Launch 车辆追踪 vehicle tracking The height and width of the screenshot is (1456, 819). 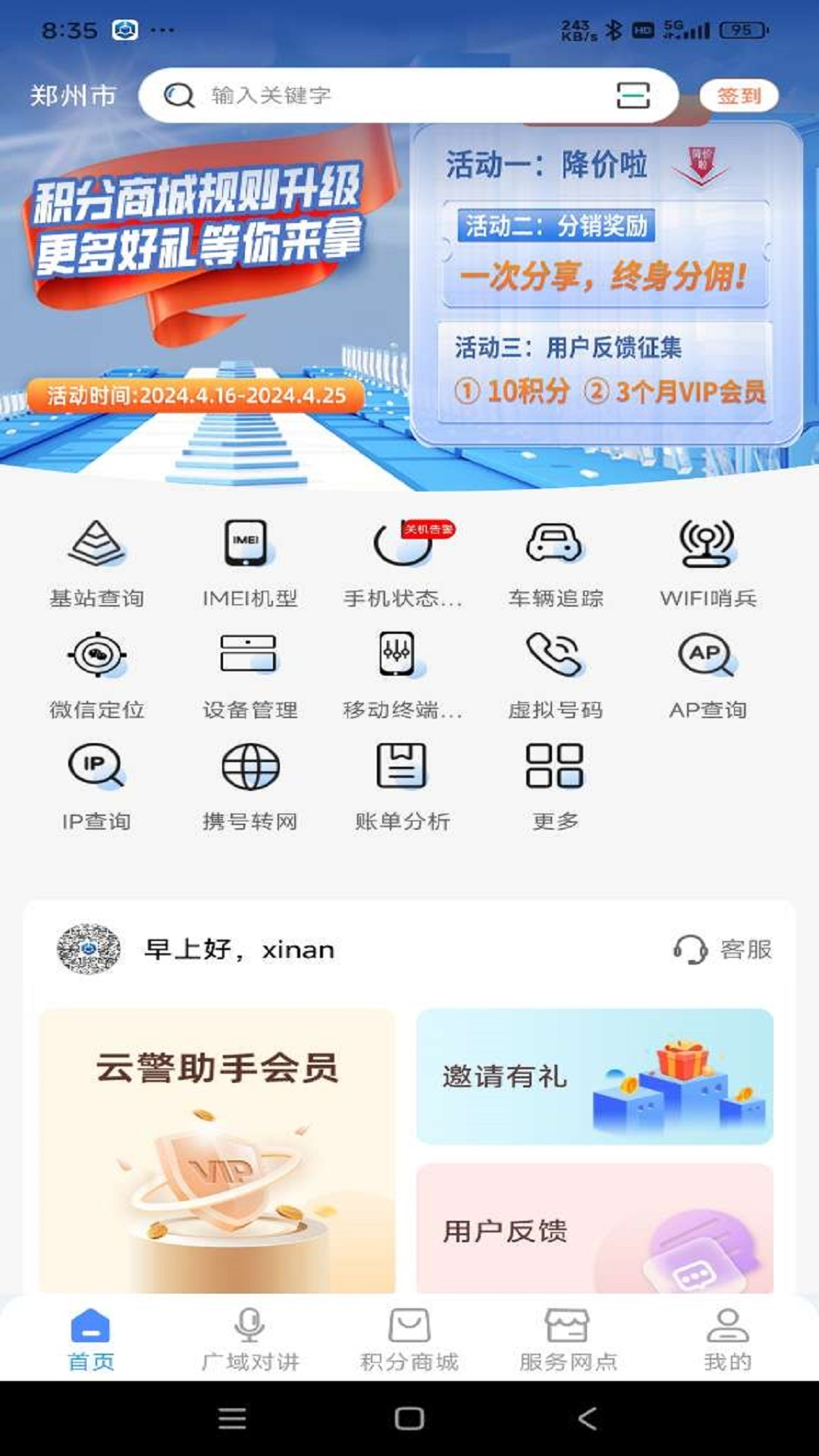click(x=555, y=563)
